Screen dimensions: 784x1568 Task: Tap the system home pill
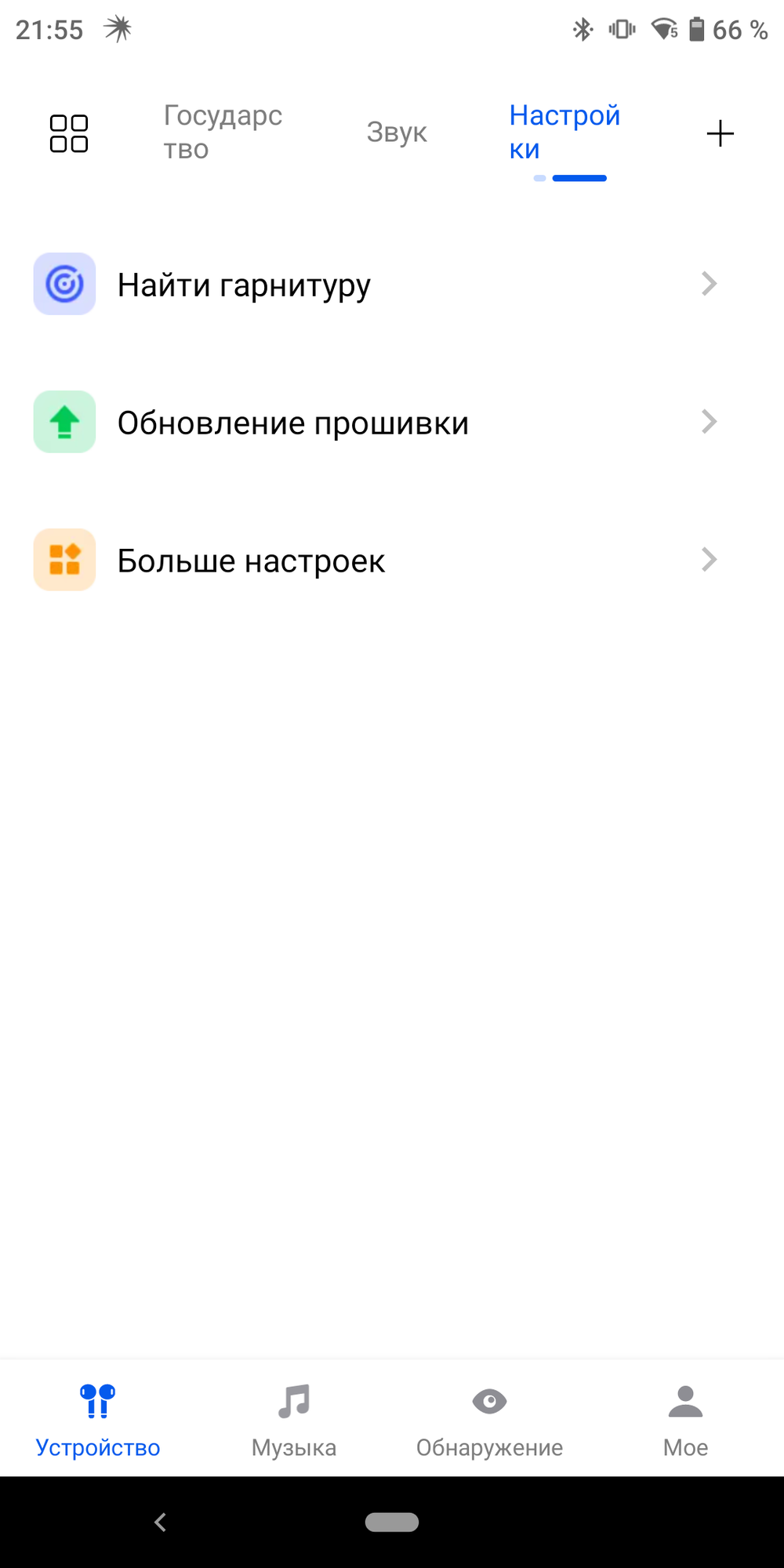tap(392, 1523)
